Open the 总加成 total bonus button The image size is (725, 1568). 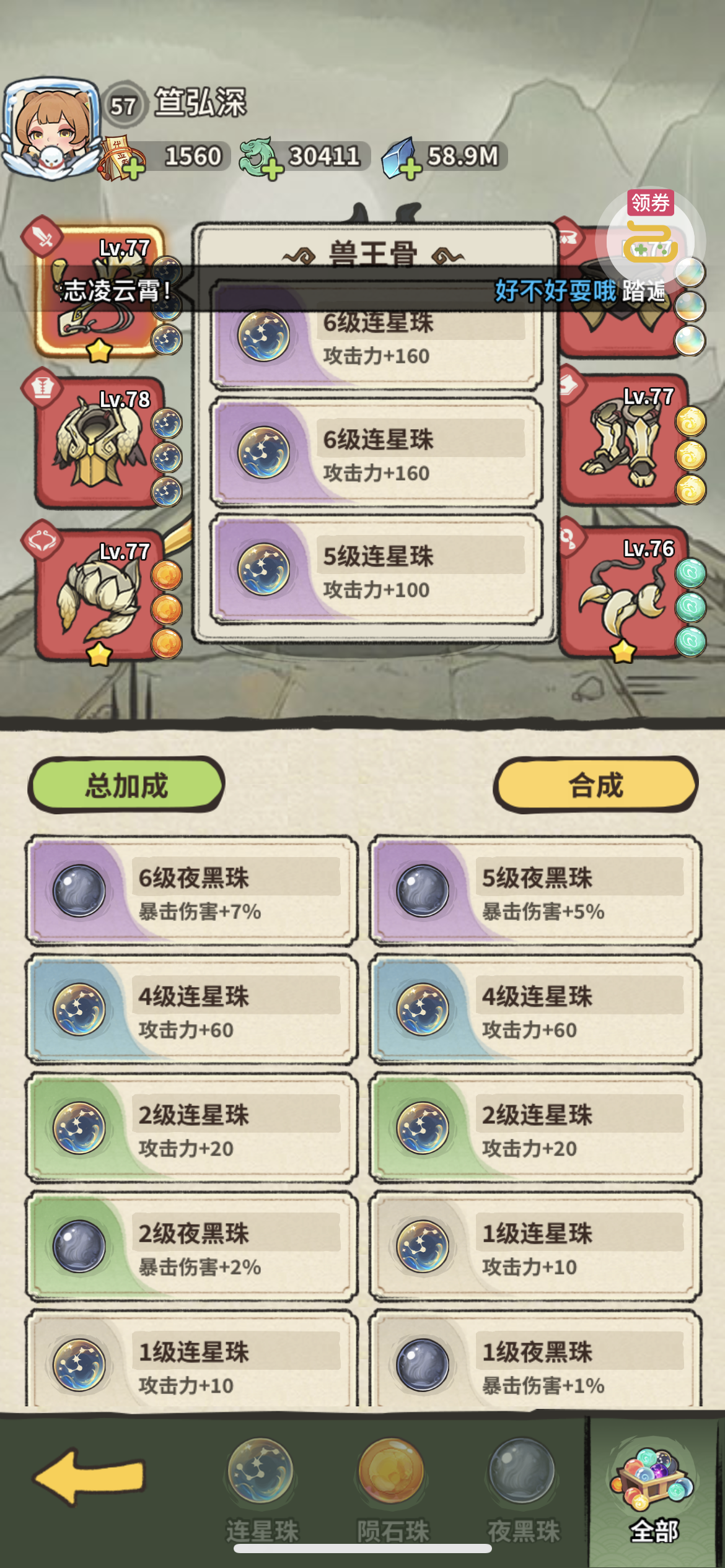tap(126, 785)
